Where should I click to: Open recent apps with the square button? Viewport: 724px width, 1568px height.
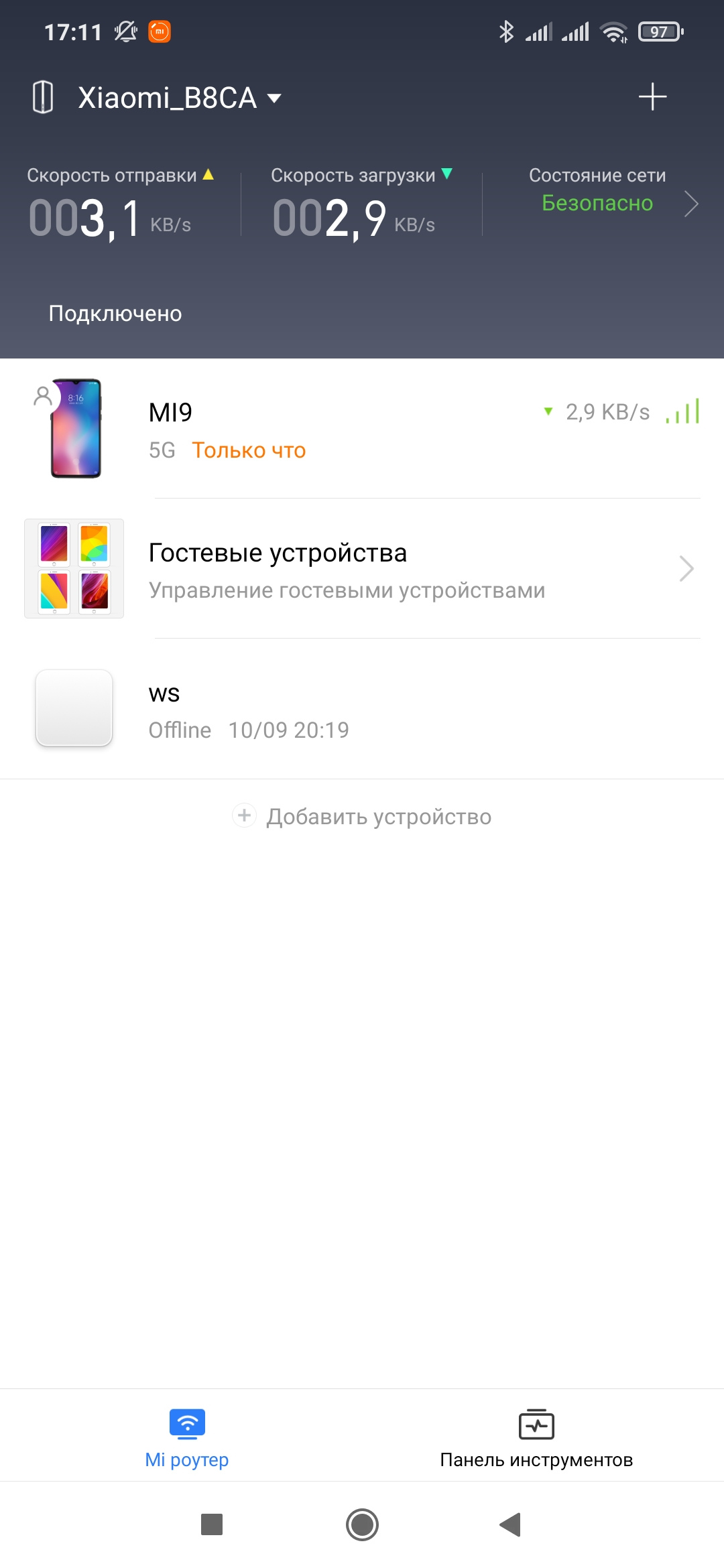click(212, 1525)
